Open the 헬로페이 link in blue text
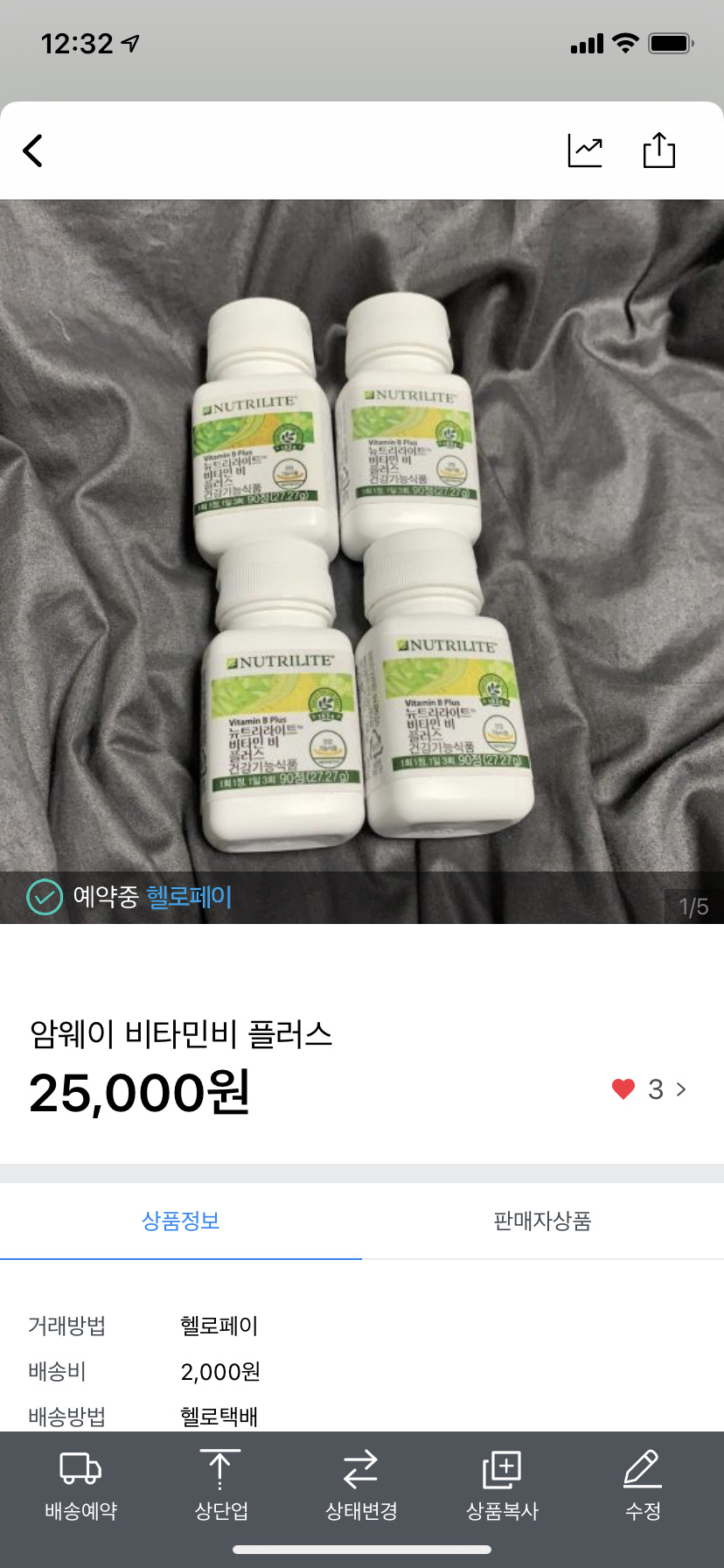This screenshot has width=724, height=1568. 189,898
